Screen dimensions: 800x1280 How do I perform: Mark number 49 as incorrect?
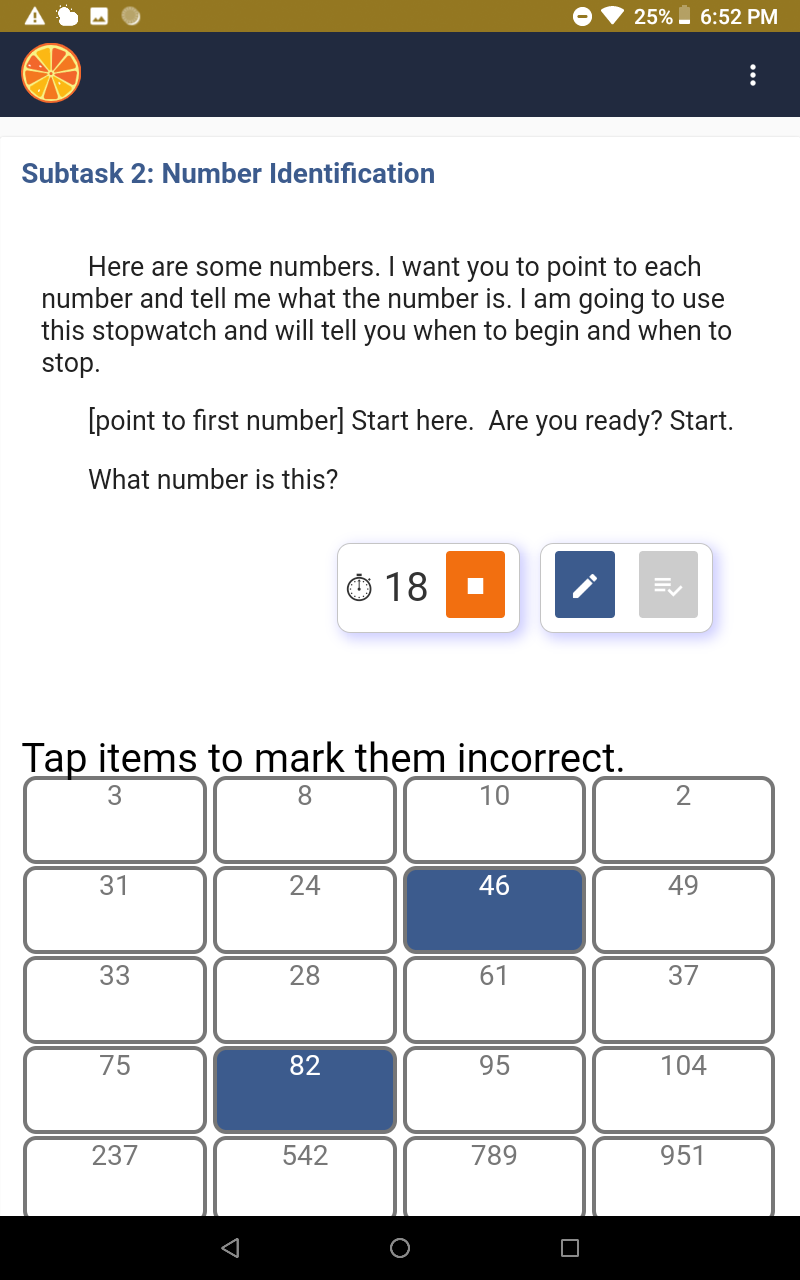[x=684, y=910]
